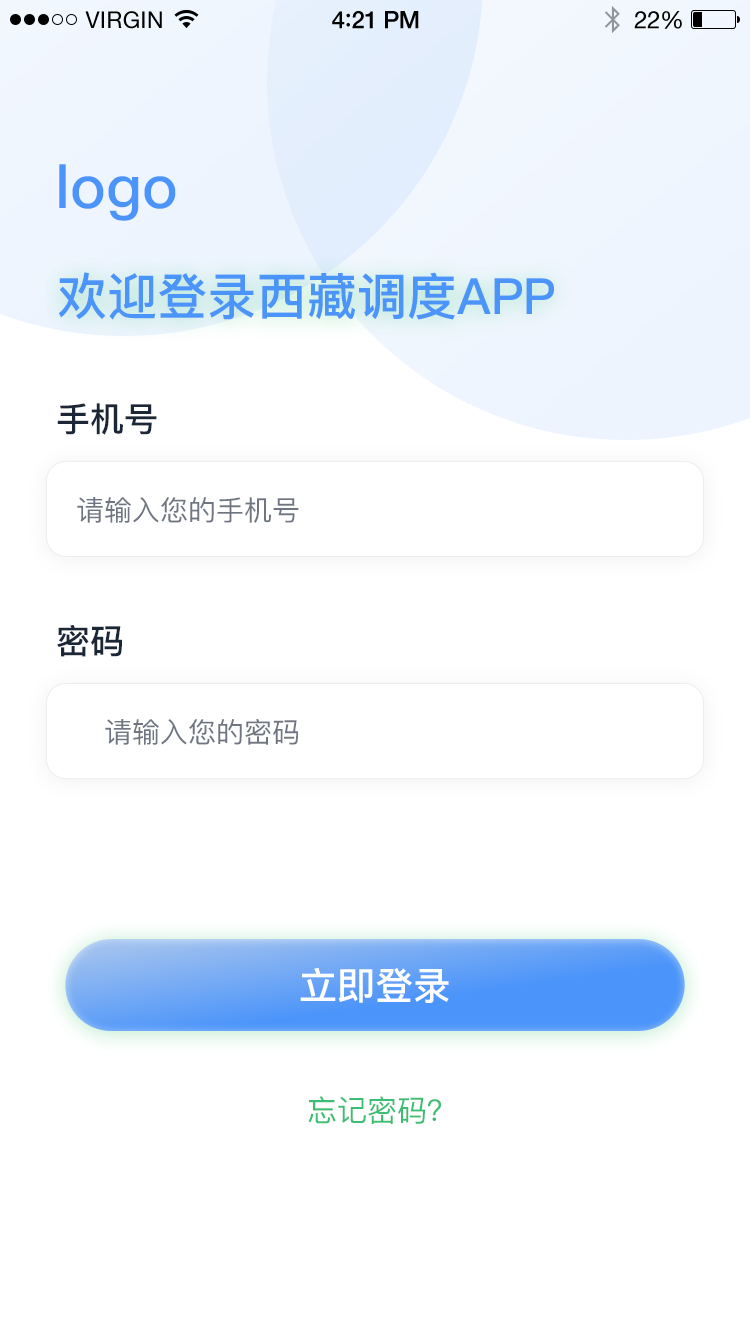750x1334 pixels.
Task: Select the phone number input field
Action: click(375, 509)
